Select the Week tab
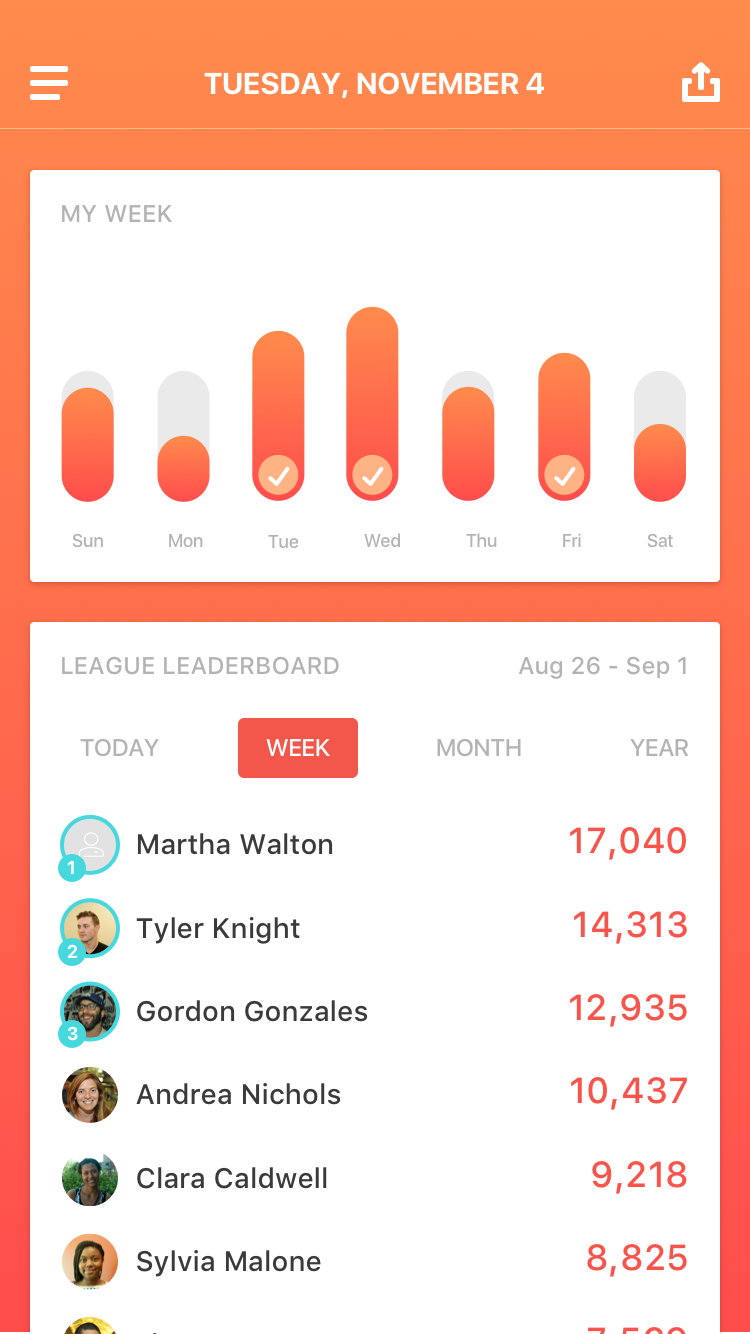 tap(298, 748)
